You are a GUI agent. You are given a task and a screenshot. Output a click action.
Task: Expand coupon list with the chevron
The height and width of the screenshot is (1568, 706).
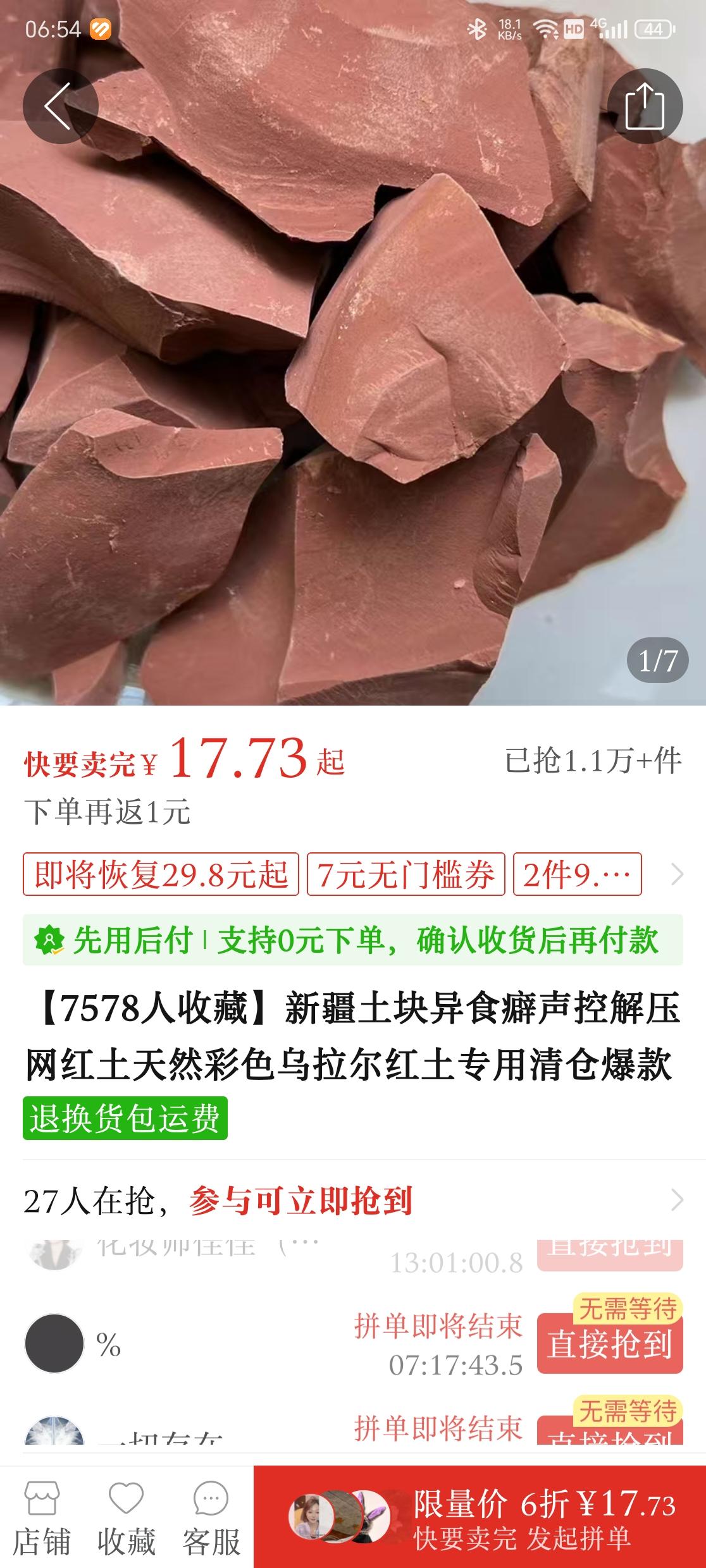(677, 874)
